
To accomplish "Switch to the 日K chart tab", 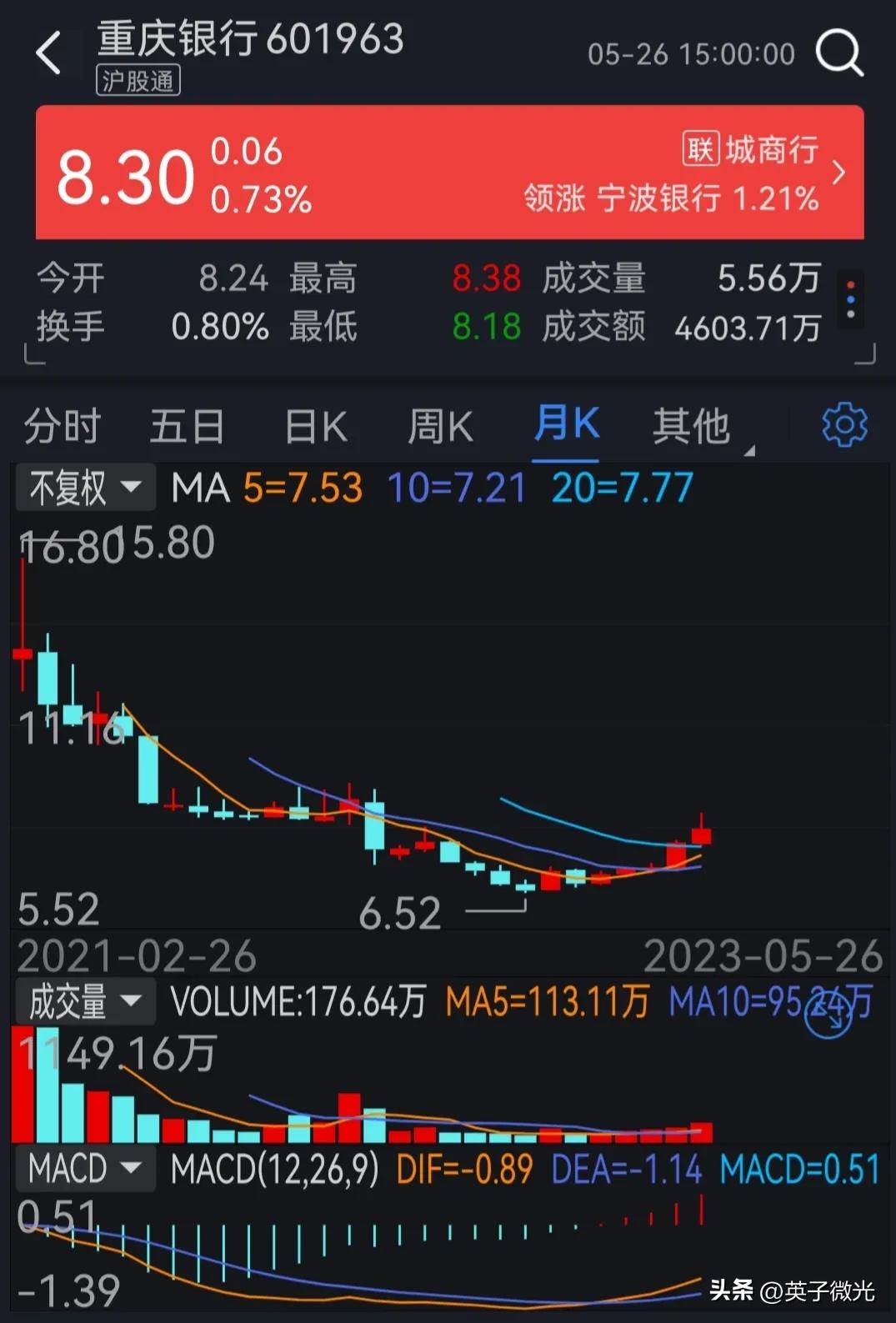I will click(x=313, y=425).
